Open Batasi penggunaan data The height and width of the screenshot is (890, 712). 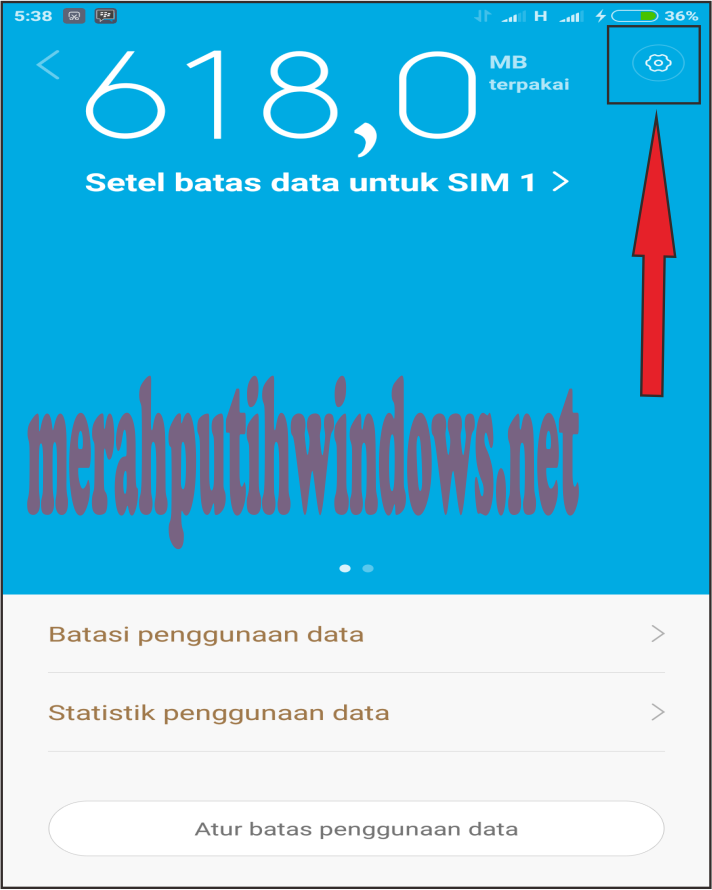tap(356, 634)
